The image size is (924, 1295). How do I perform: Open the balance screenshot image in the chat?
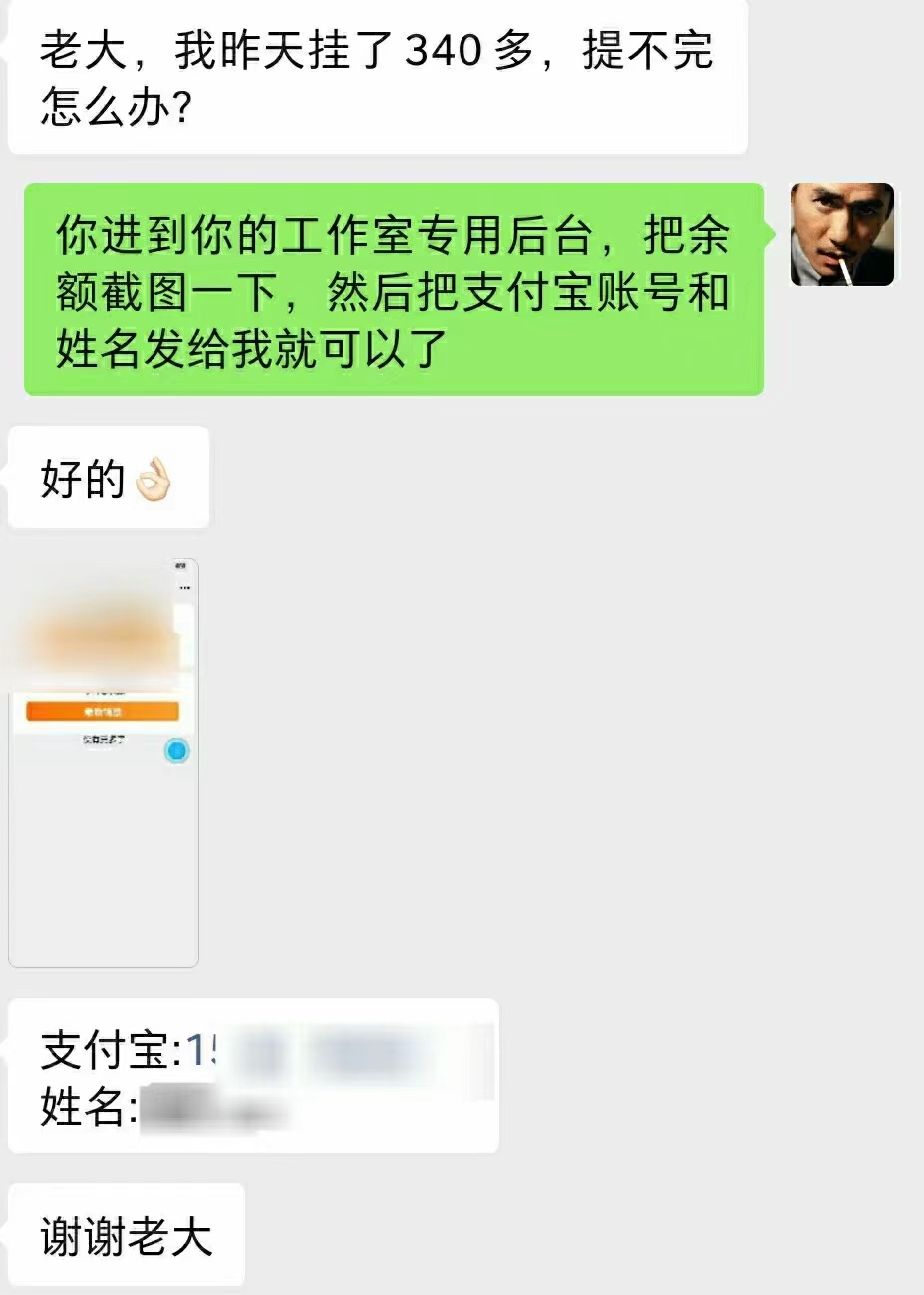click(x=104, y=763)
